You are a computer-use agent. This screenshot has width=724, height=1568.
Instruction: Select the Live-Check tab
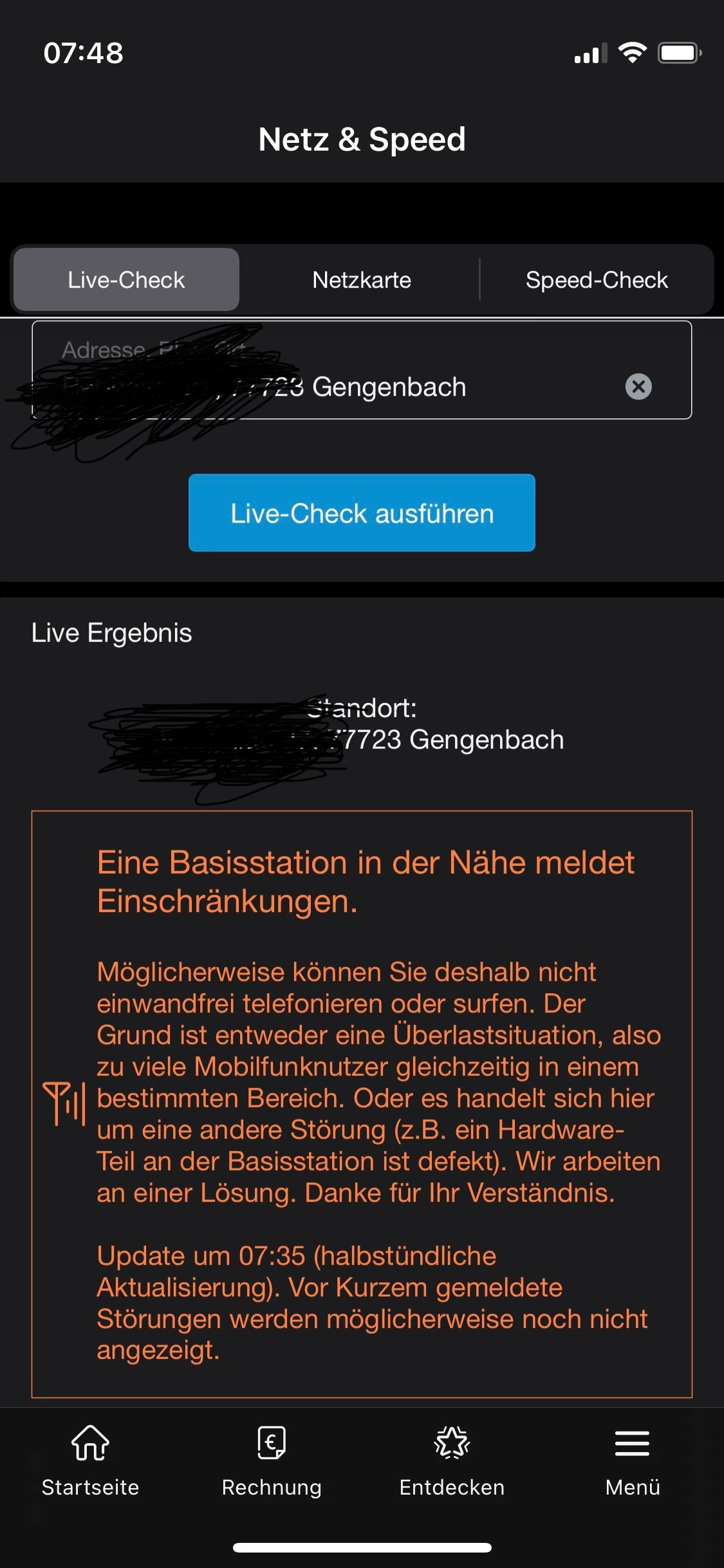(126, 280)
